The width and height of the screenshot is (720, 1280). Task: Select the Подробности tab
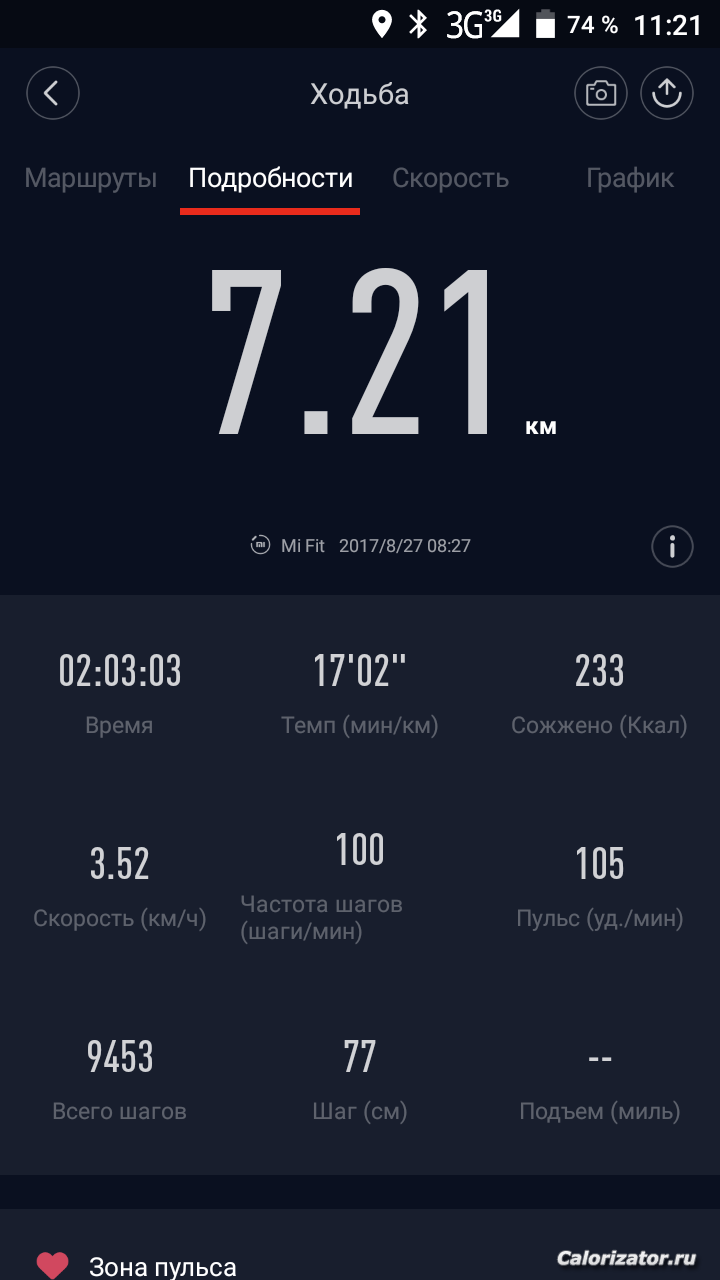[270, 179]
